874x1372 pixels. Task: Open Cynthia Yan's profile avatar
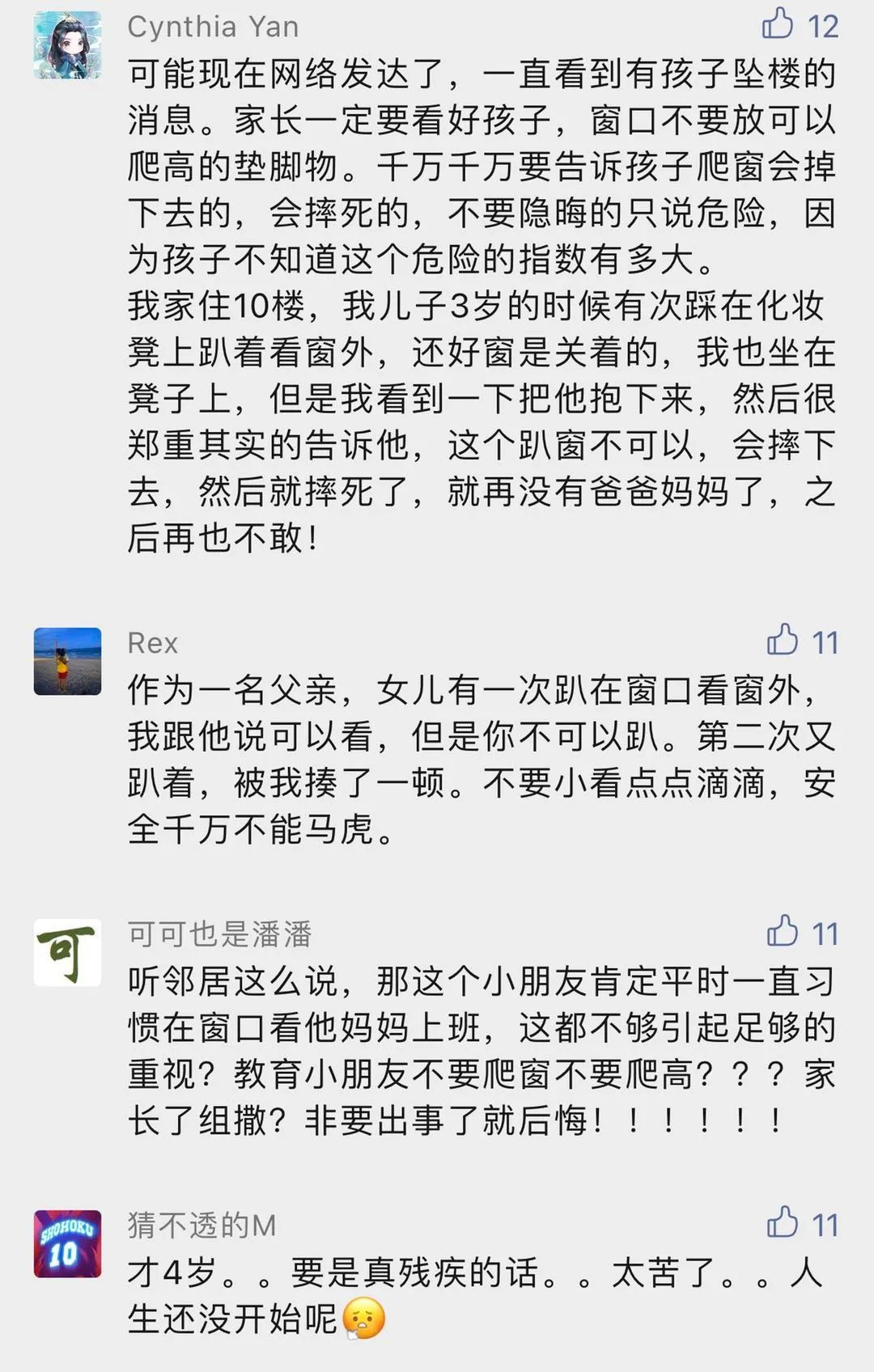67,45
